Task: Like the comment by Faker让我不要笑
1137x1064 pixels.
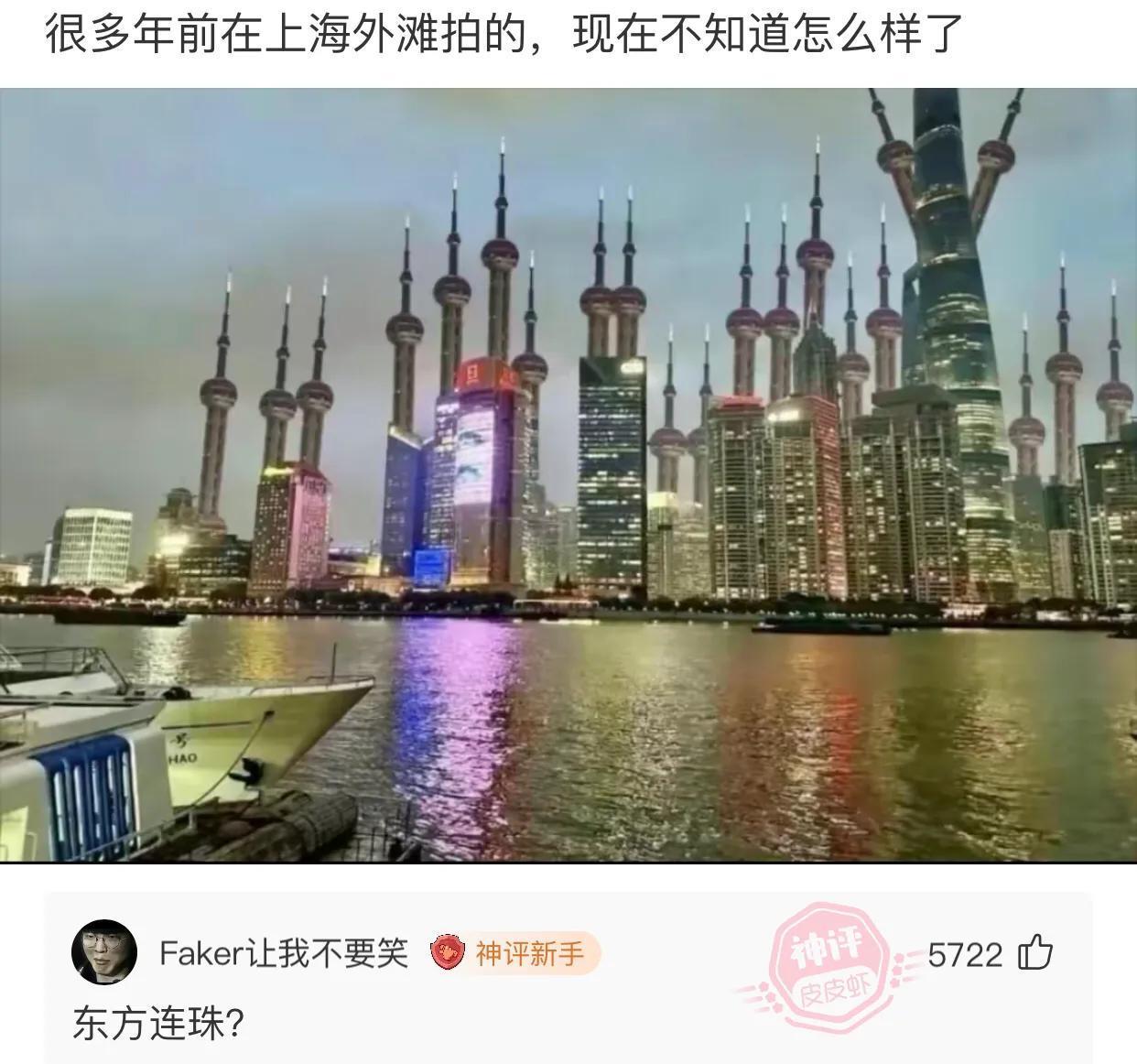Action: [1036, 953]
